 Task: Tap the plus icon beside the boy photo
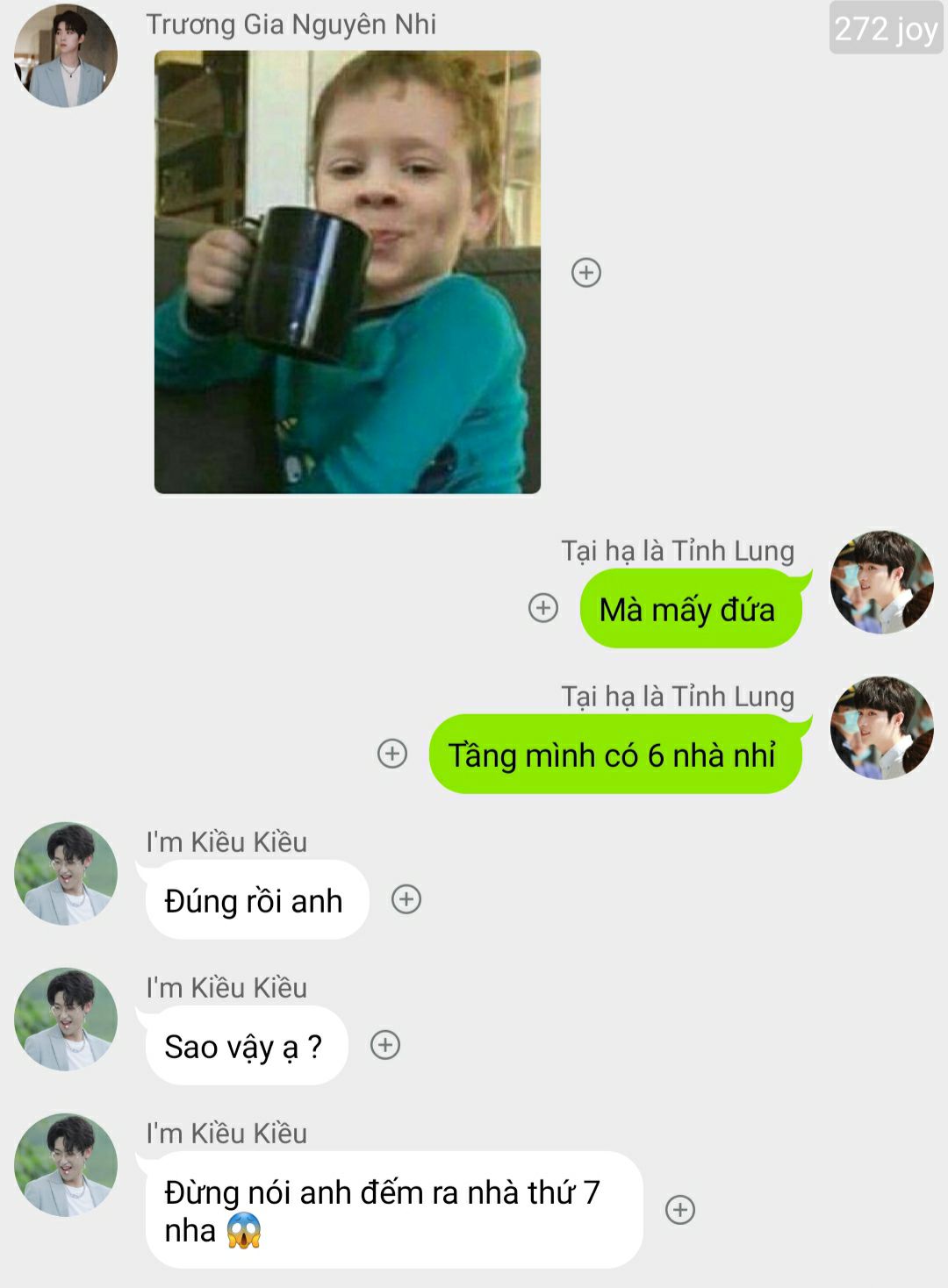(586, 273)
